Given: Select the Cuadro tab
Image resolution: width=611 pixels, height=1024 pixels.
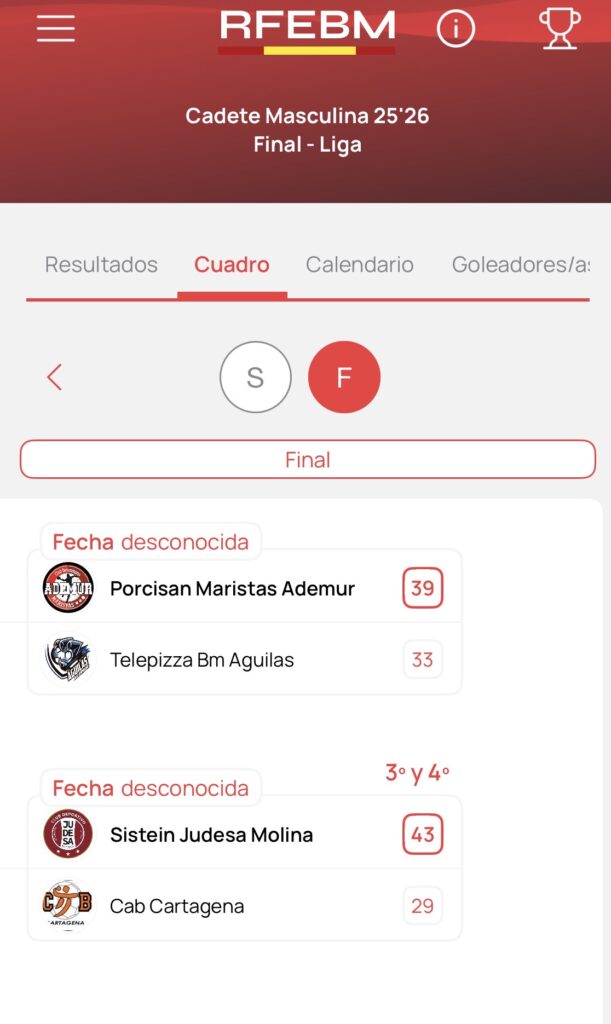Looking at the screenshot, I should click(232, 265).
